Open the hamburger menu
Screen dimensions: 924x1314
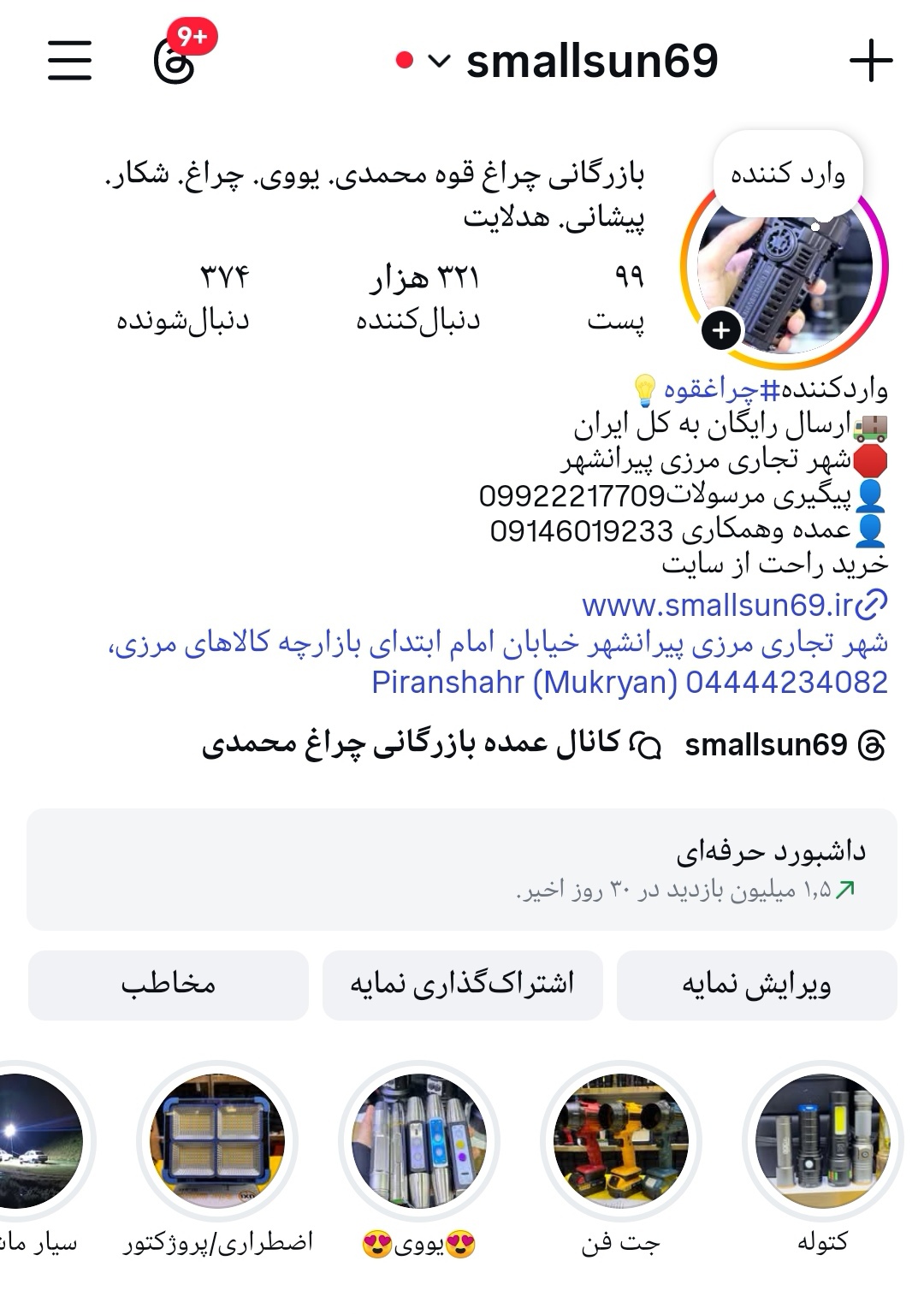pyautogui.click(x=69, y=60)
